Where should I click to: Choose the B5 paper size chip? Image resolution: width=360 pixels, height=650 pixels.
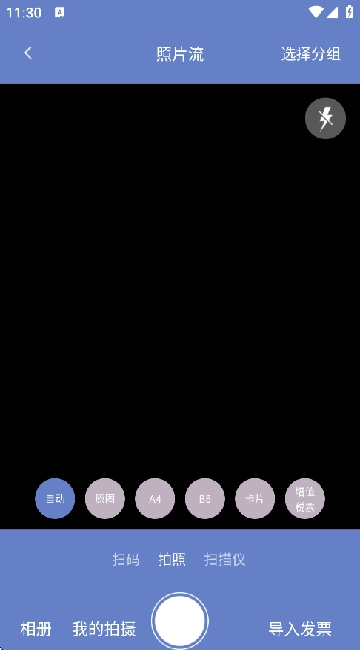click(x=205, y=498)
